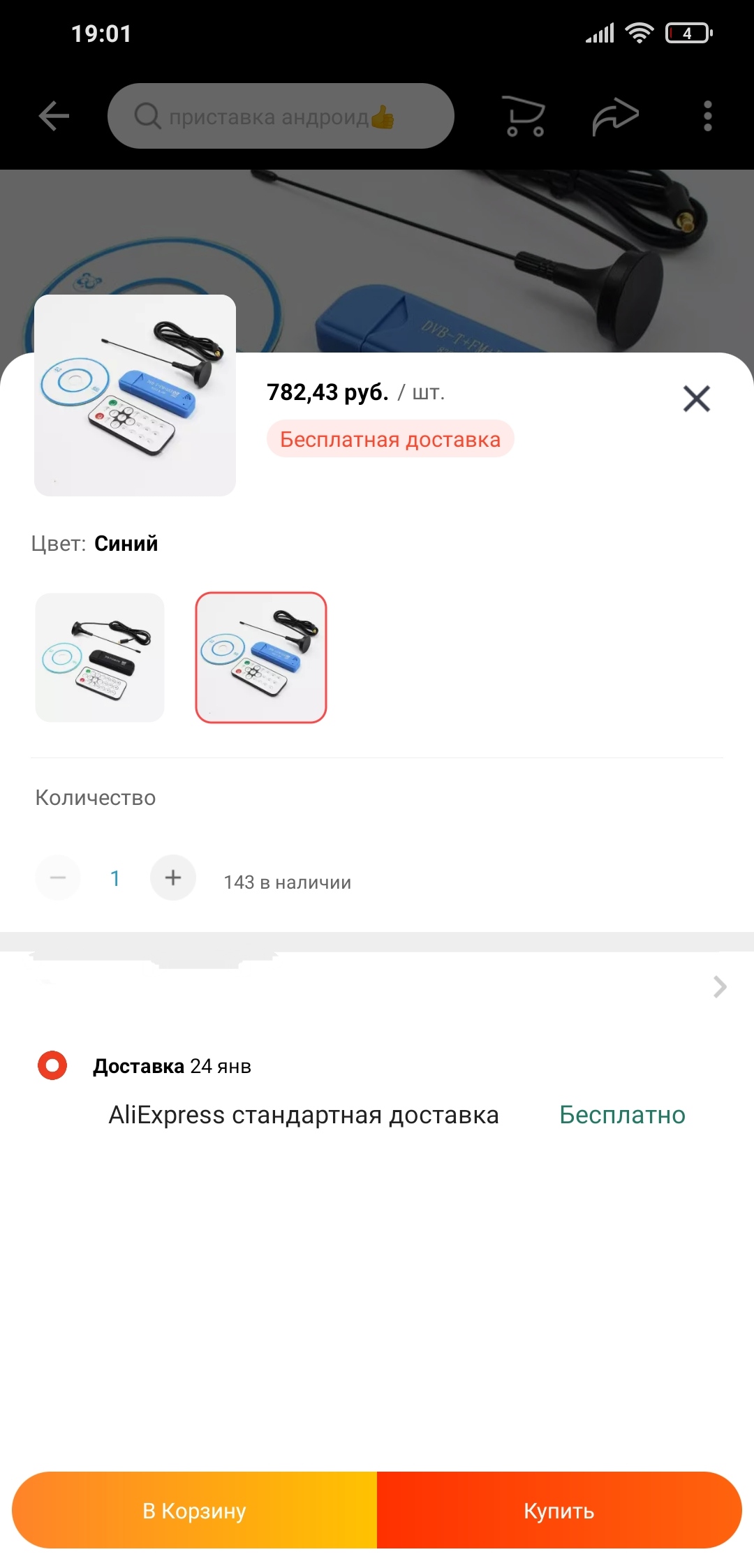The height and width of the screenshot is (1568, 754).
Task: Expand delivery options with the chevron
Action: pyautogui.click(x=720, y=986)
